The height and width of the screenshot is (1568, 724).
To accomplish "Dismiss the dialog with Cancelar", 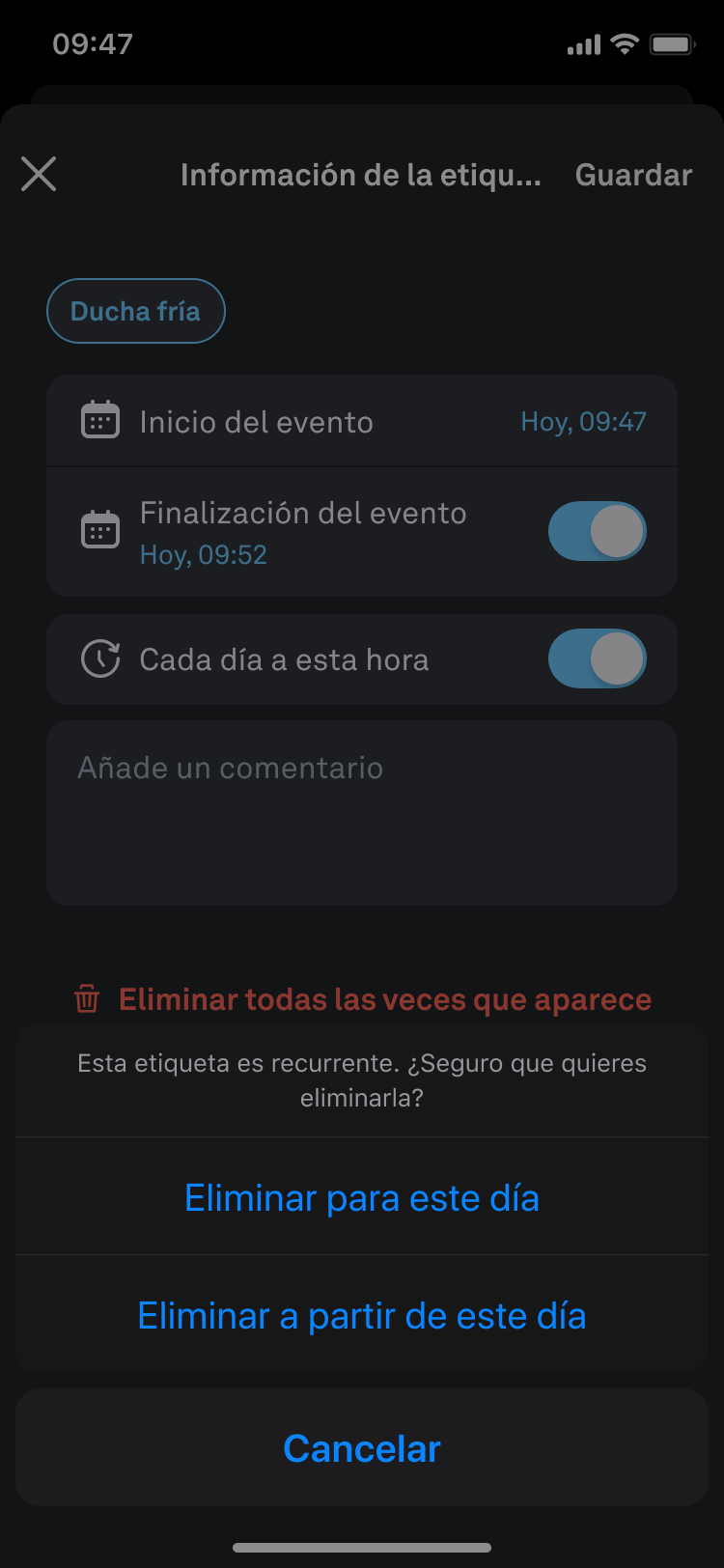I will pos(362,1447).
